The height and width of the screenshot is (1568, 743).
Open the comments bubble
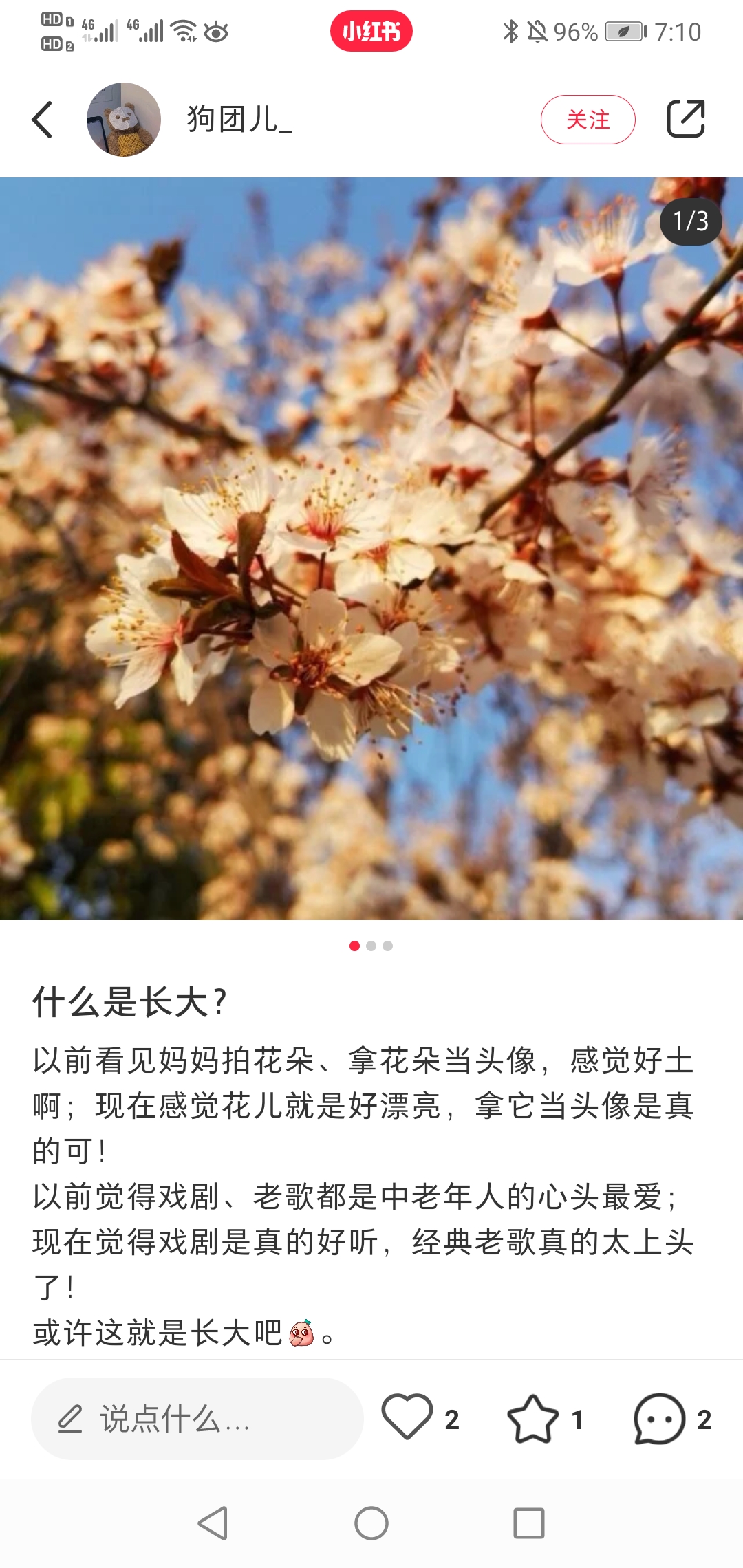tap(659, 1418)
